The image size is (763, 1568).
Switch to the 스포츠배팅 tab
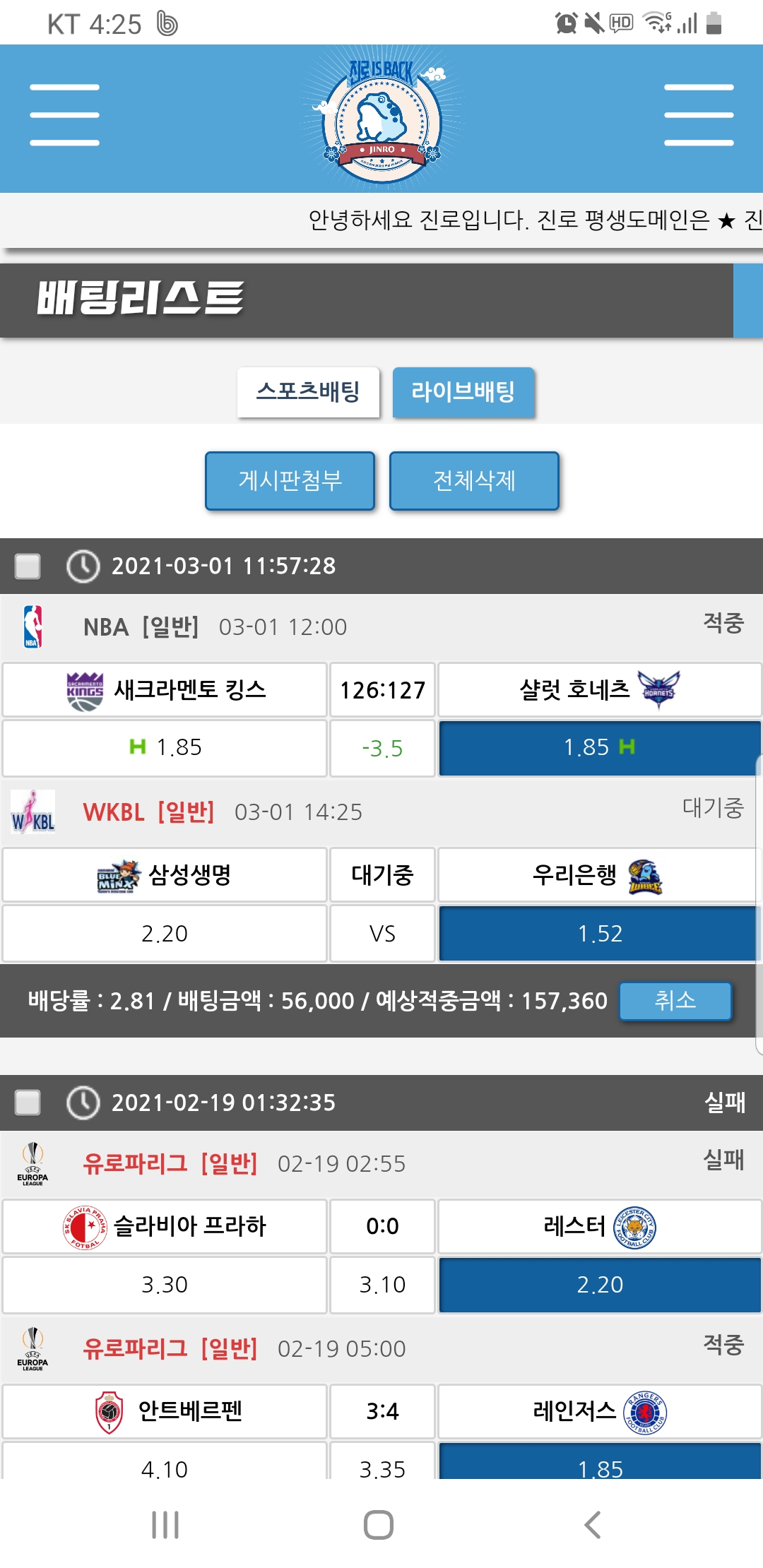click(308, 391)
